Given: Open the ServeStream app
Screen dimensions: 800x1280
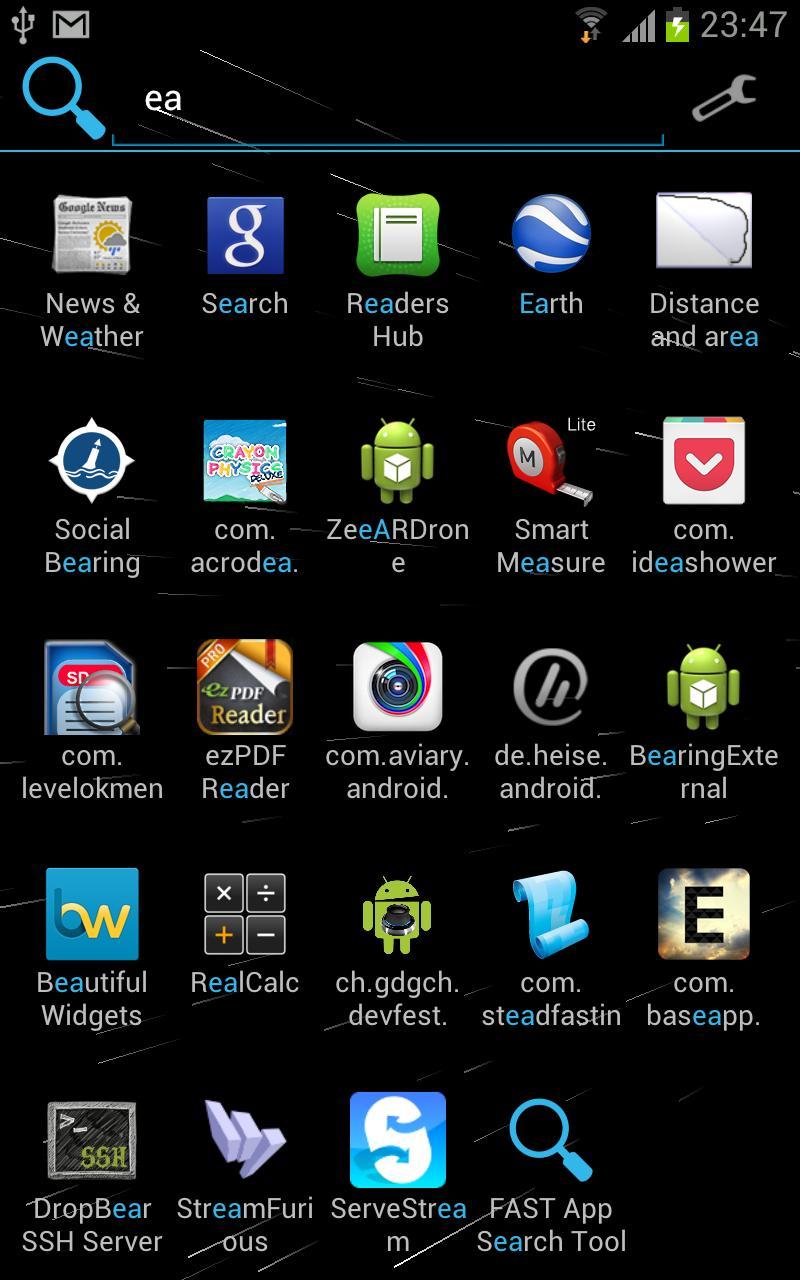Looking at the screenshot, I should (x=398, y=1140).
